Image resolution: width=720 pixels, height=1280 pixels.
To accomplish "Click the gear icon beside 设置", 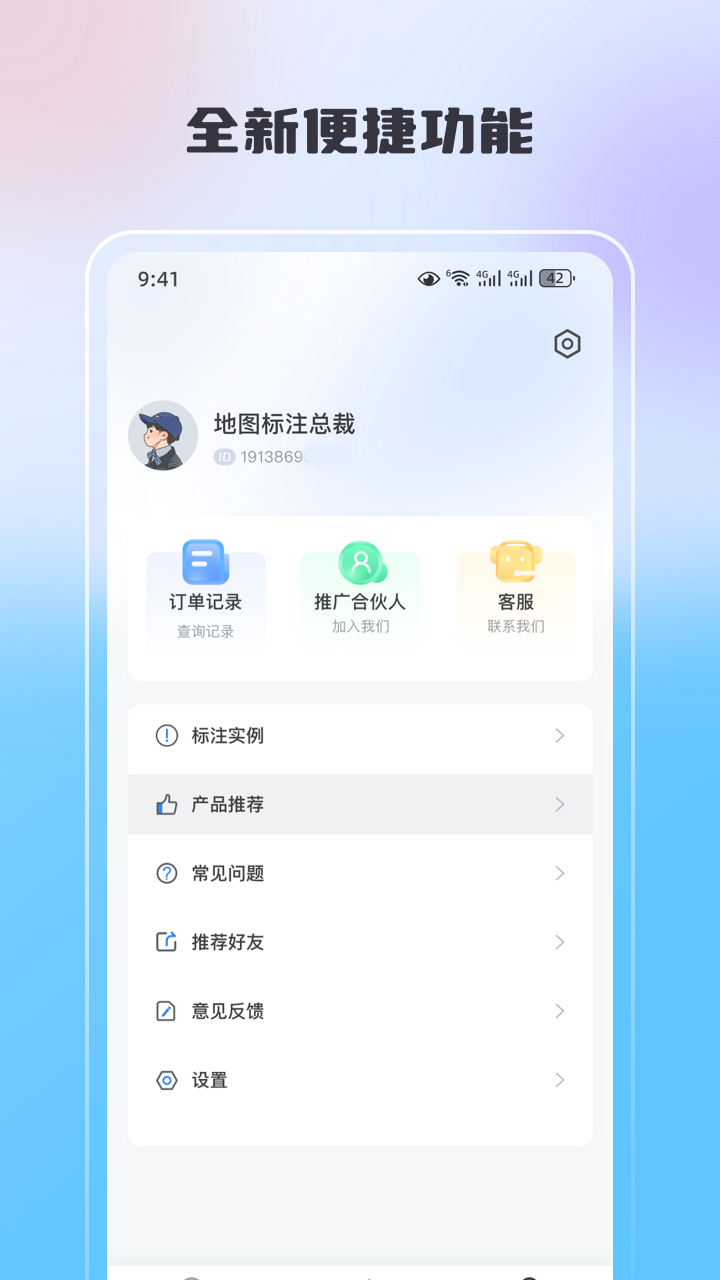I will click(x=165, y=1080).
